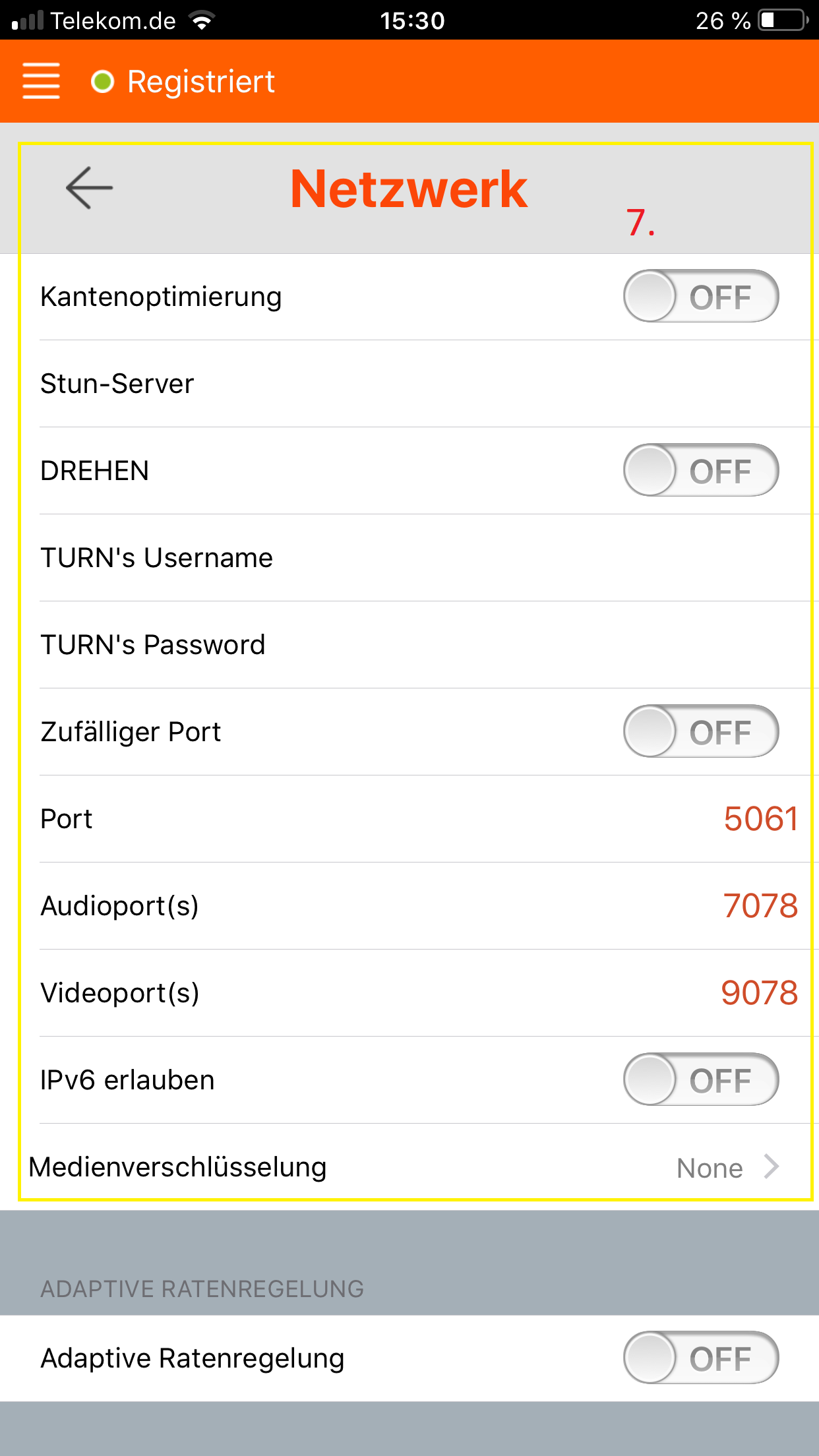819x1456 pixels.
Task: Edit the Videoport(s) value 9078
Action: pyautogui.click(x=760, y=993)
